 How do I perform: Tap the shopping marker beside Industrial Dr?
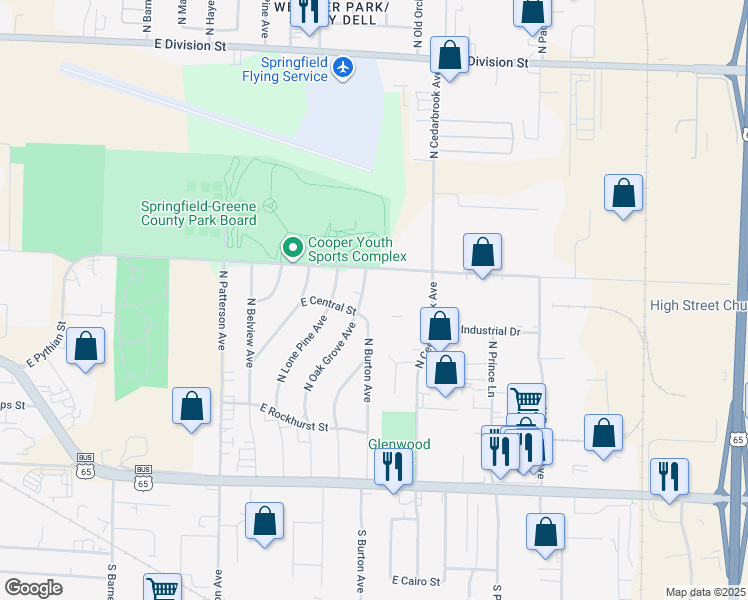point(439,326)
